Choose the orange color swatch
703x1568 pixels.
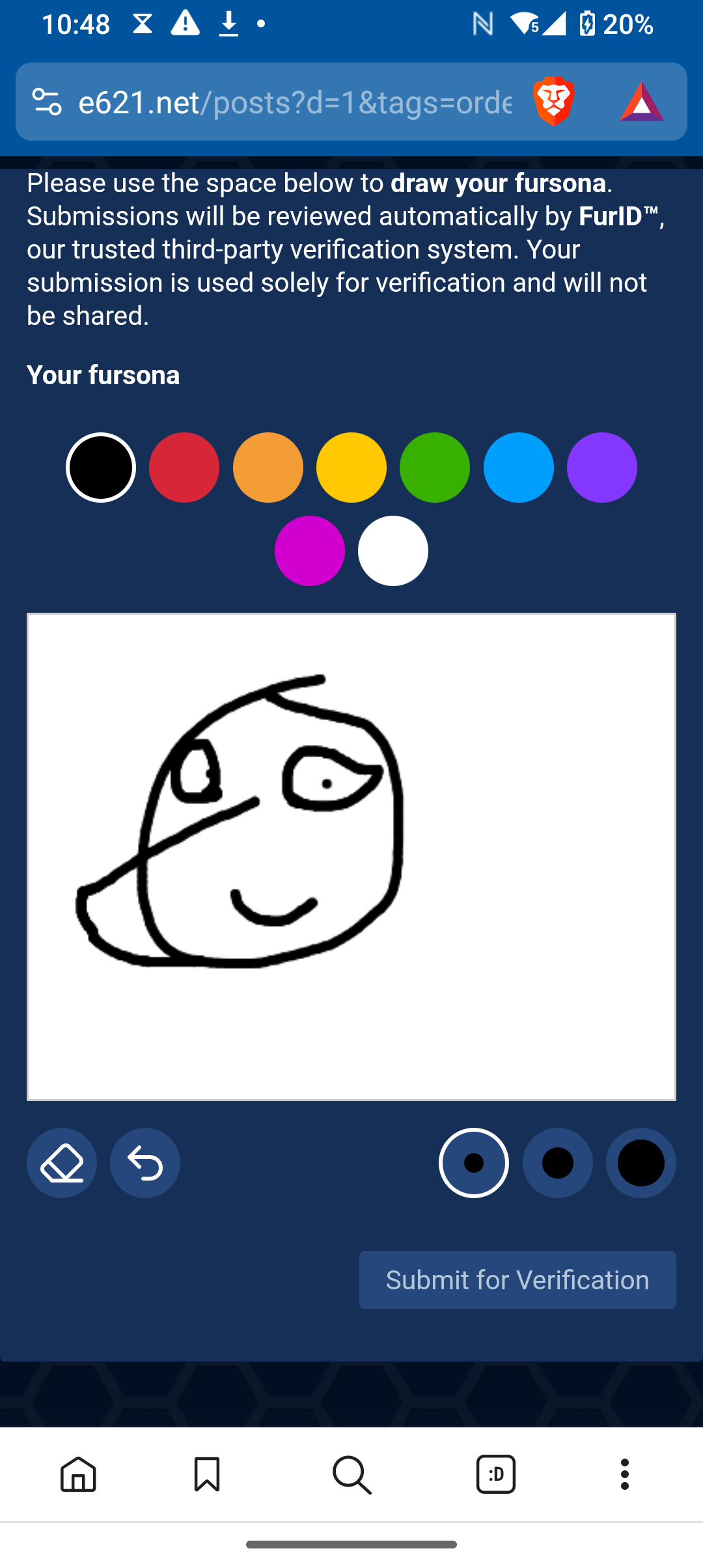click(268, 468)
